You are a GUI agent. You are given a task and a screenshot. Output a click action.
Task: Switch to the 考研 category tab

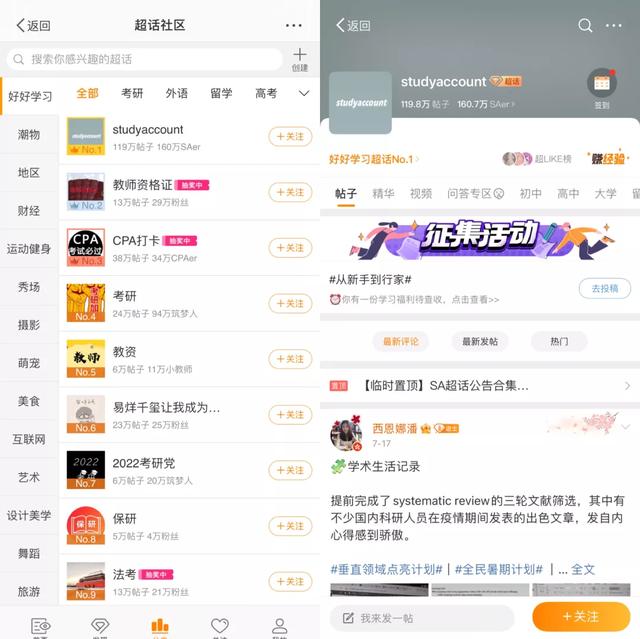point(132,93)
